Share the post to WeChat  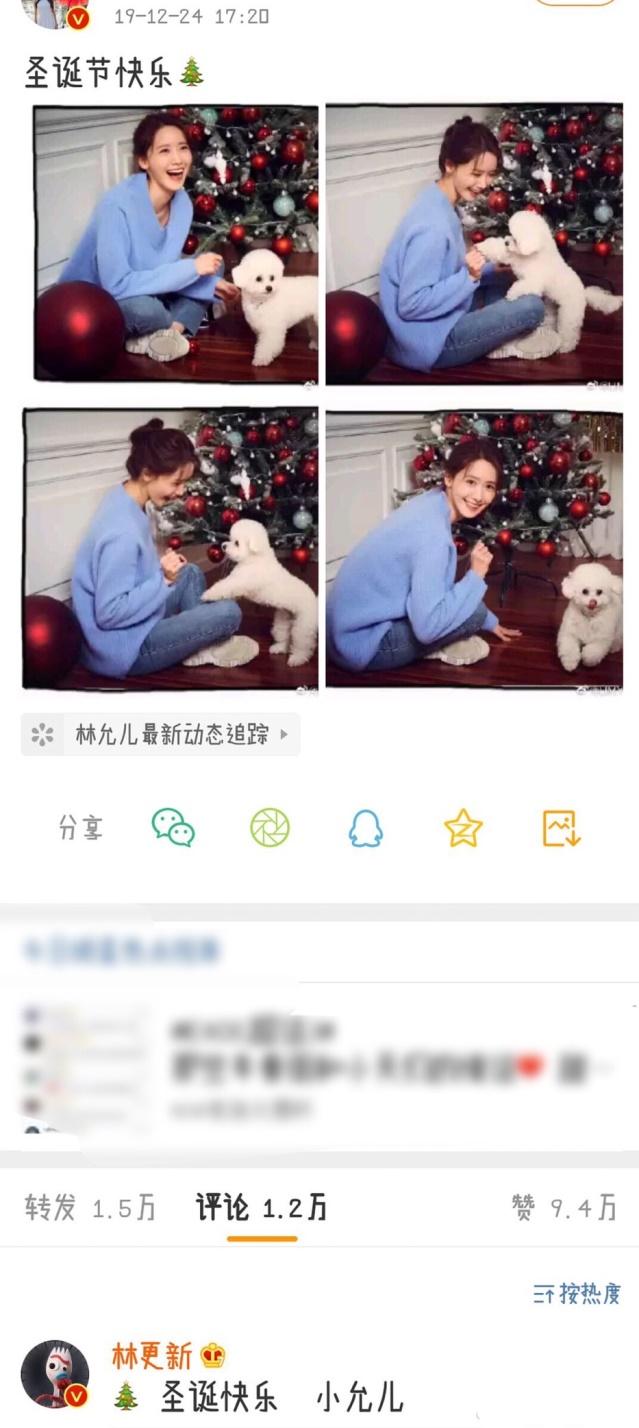click(173, 828)
